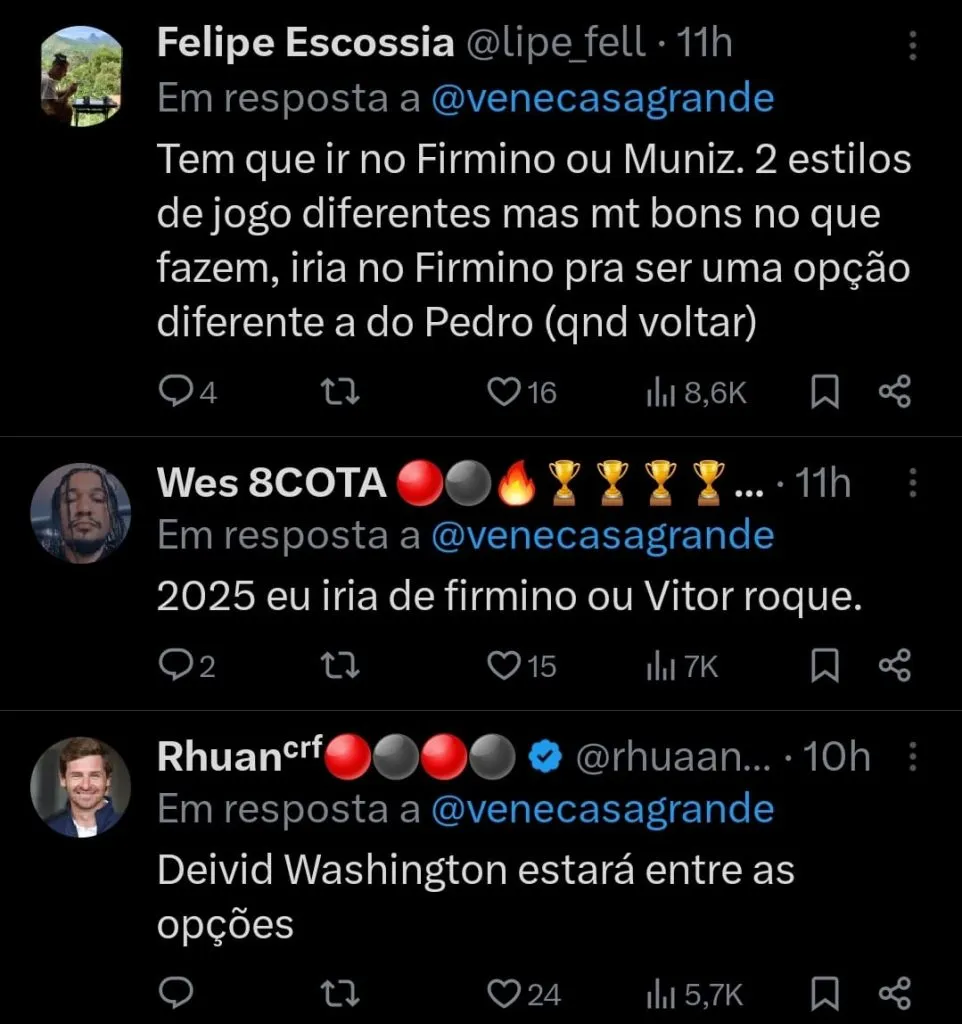Image resolution: width=962 pixels, height=1024 pixels.
Task: Click the verified badge next to Rhuan's name
Action: coord(545,758)
